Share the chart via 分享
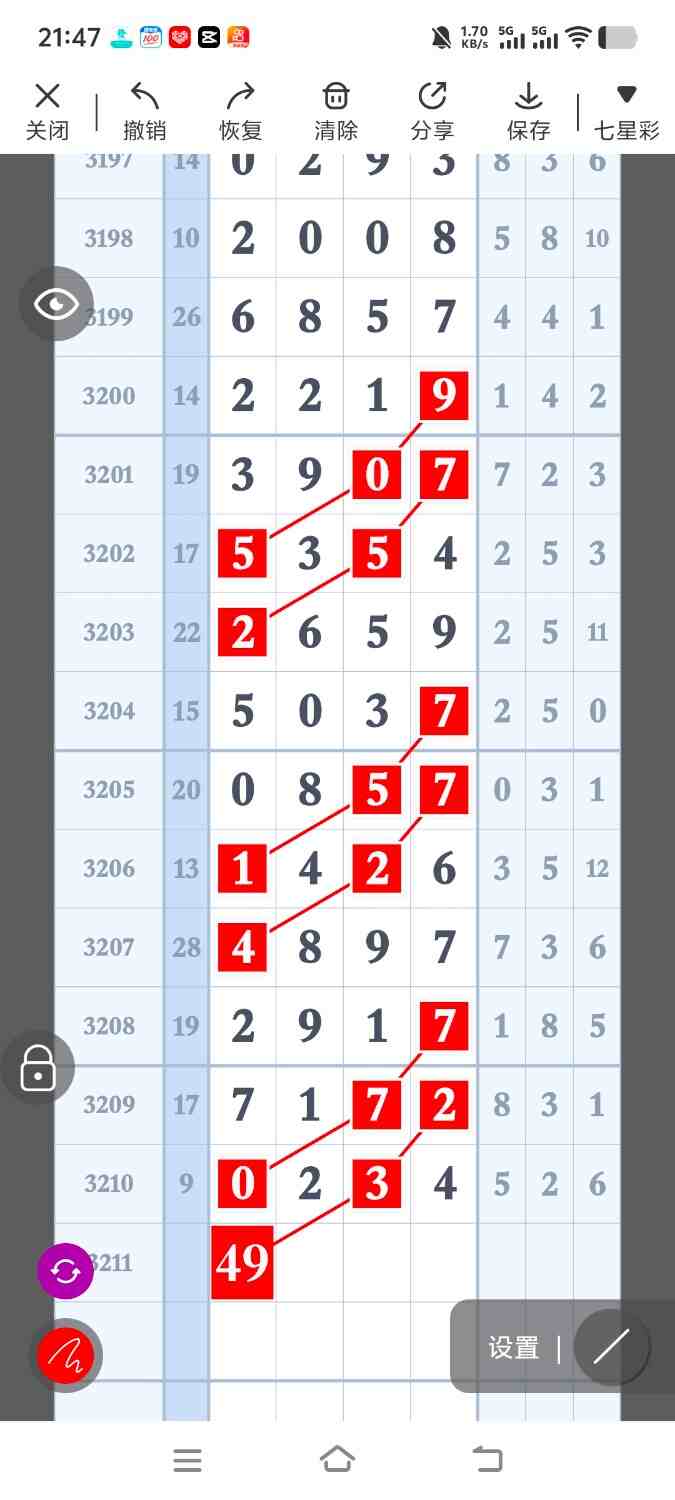This screenshot has height=1500, width=675. pyautogui.click(x=432, y=111)
